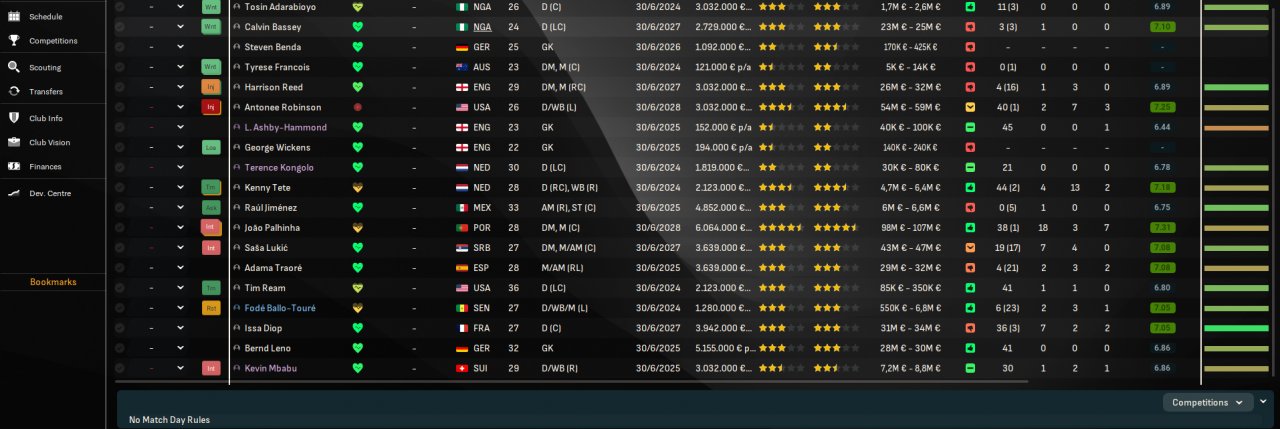Open Dev. Centre page
1280x429 pixels.
pyautogui.click(x=50, y=193)
